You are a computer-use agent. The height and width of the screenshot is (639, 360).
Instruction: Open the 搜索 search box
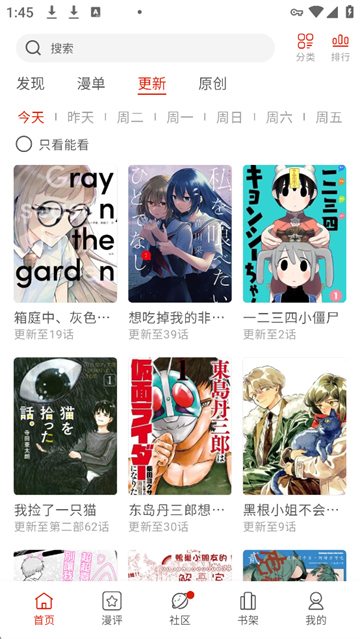pos(145,48)
